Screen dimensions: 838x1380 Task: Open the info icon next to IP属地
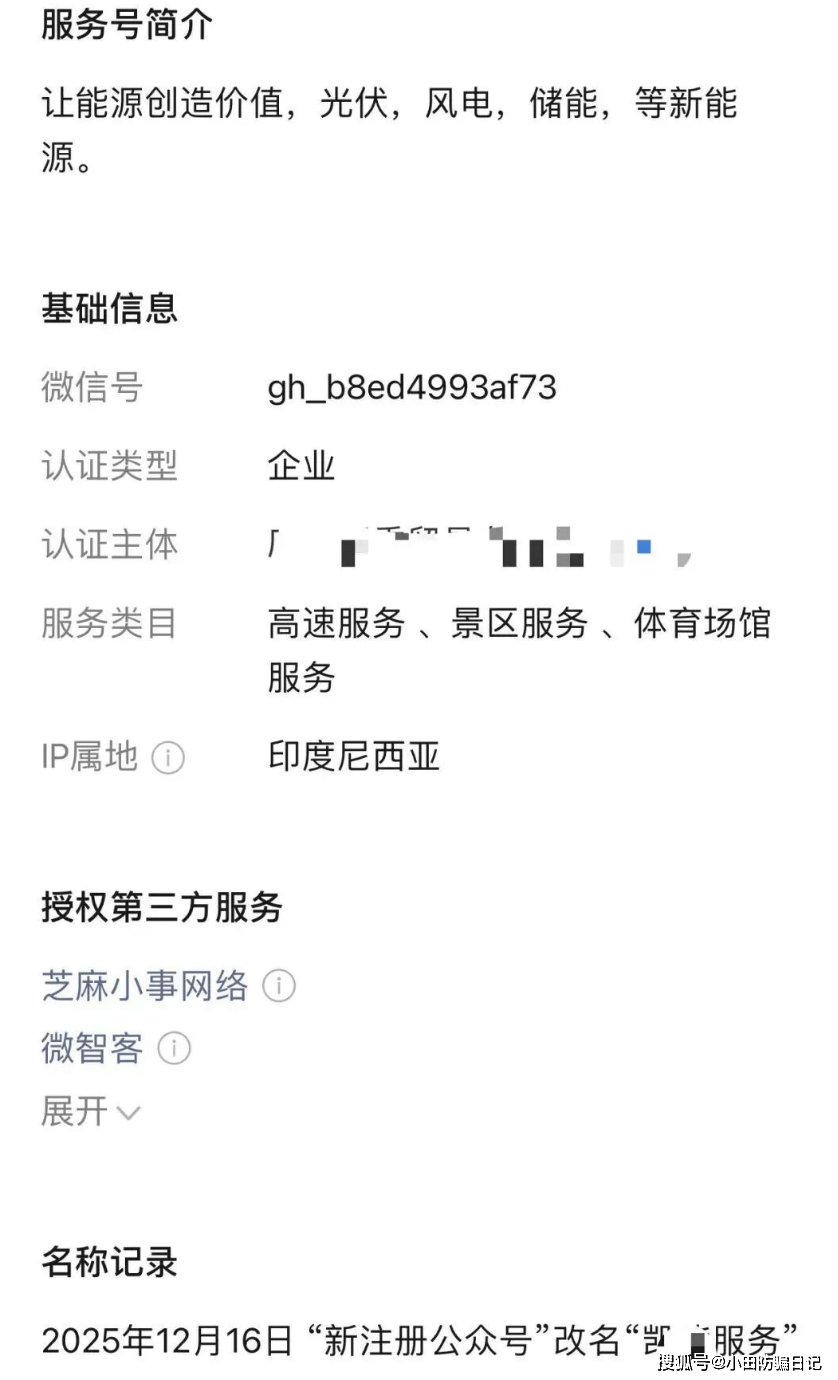click(168, 759)
